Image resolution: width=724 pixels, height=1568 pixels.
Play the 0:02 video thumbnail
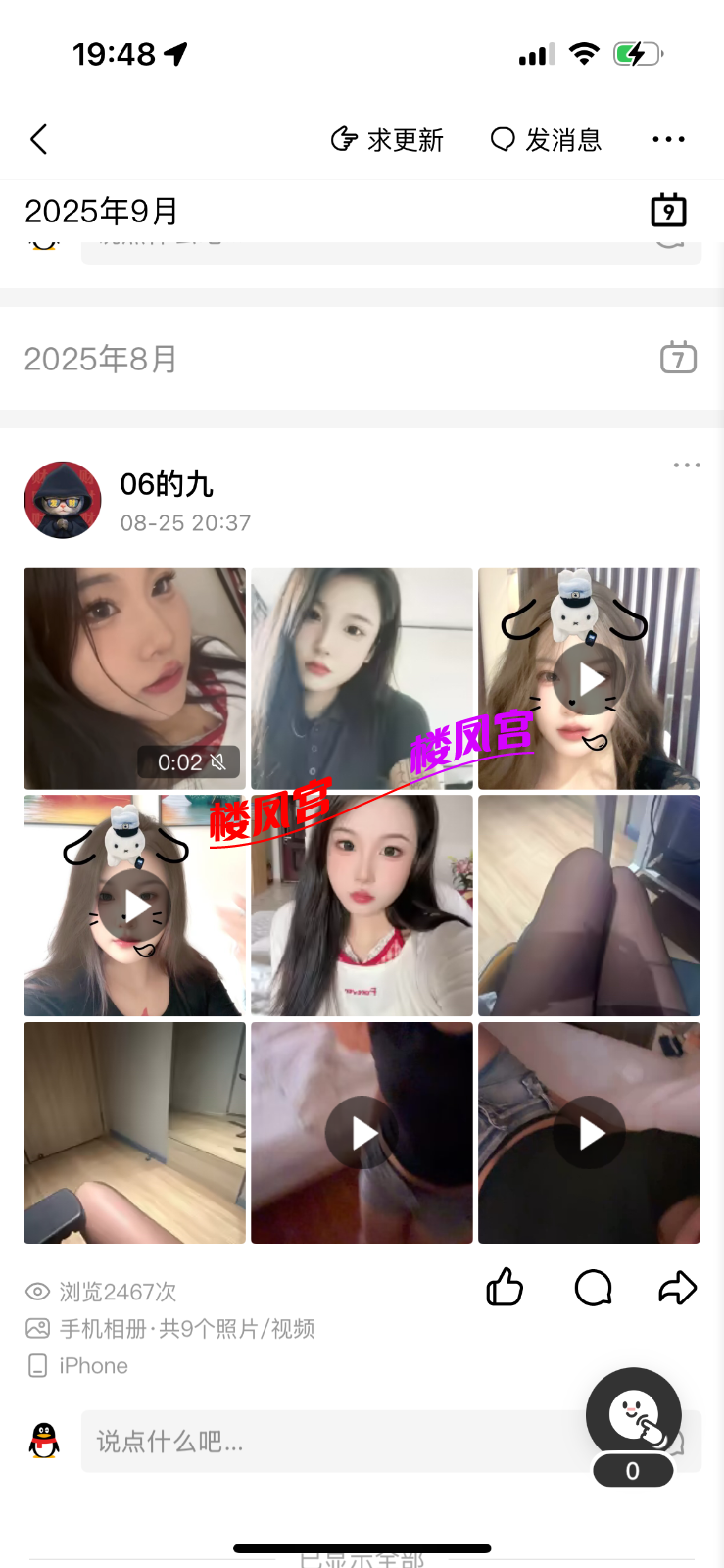point(135,678)
